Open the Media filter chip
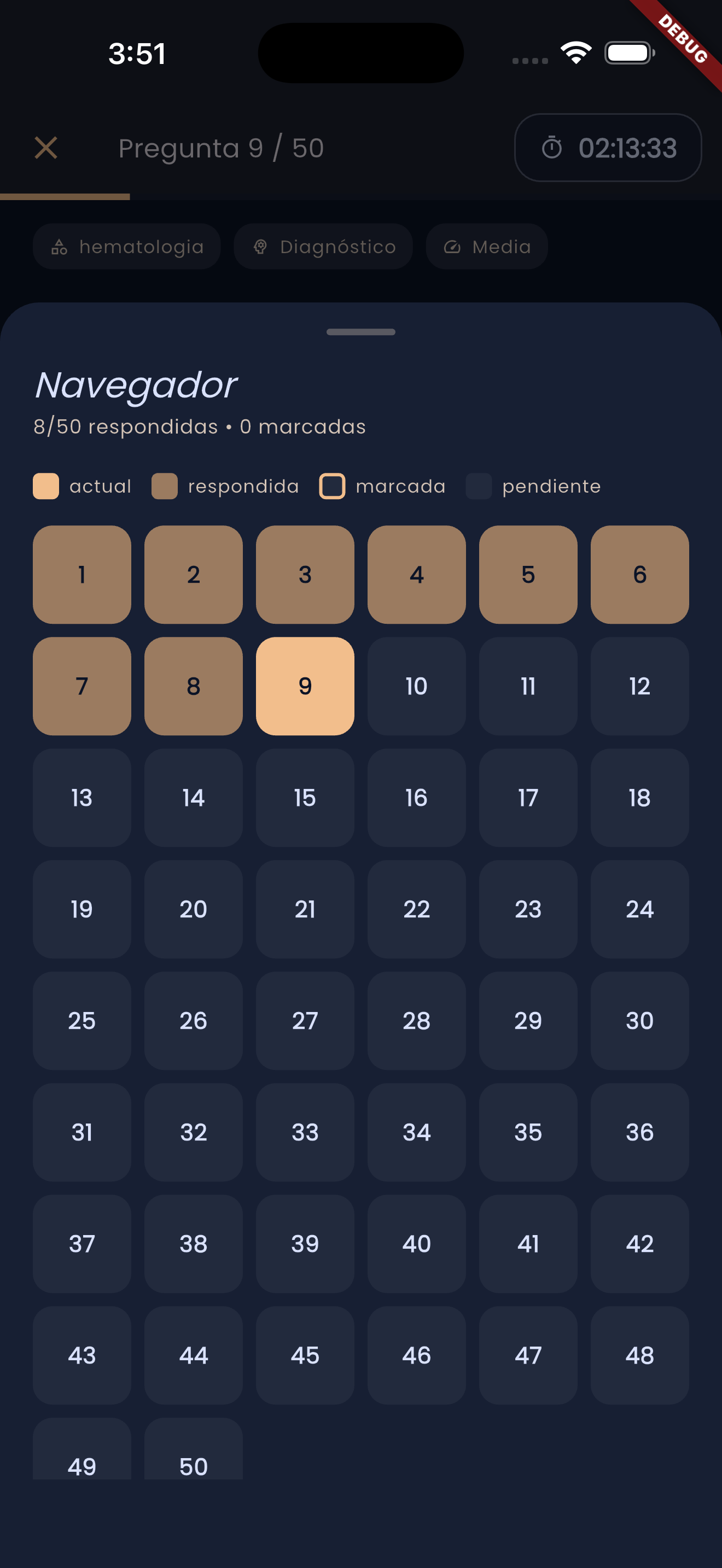 [486, 247]
